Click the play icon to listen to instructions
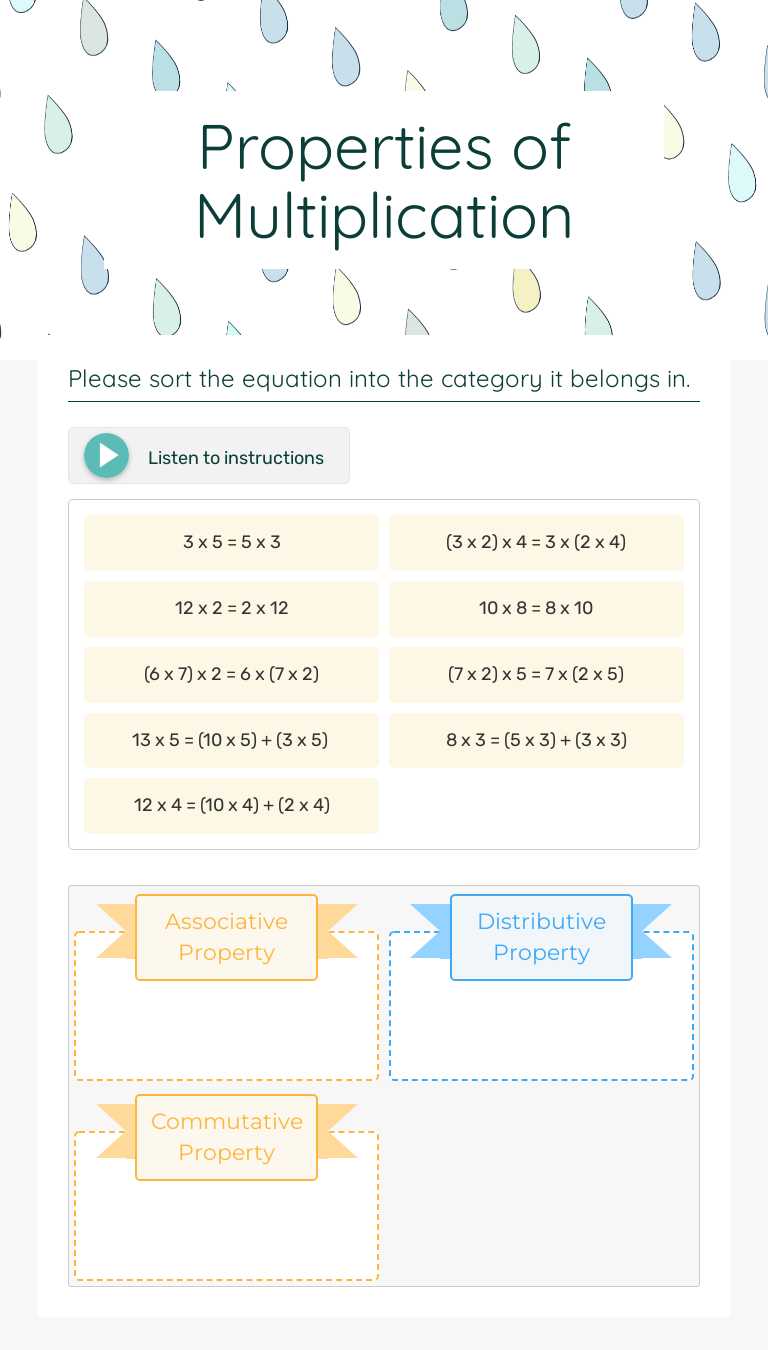The image size is (768, 1350). click(x=107, y=455)
